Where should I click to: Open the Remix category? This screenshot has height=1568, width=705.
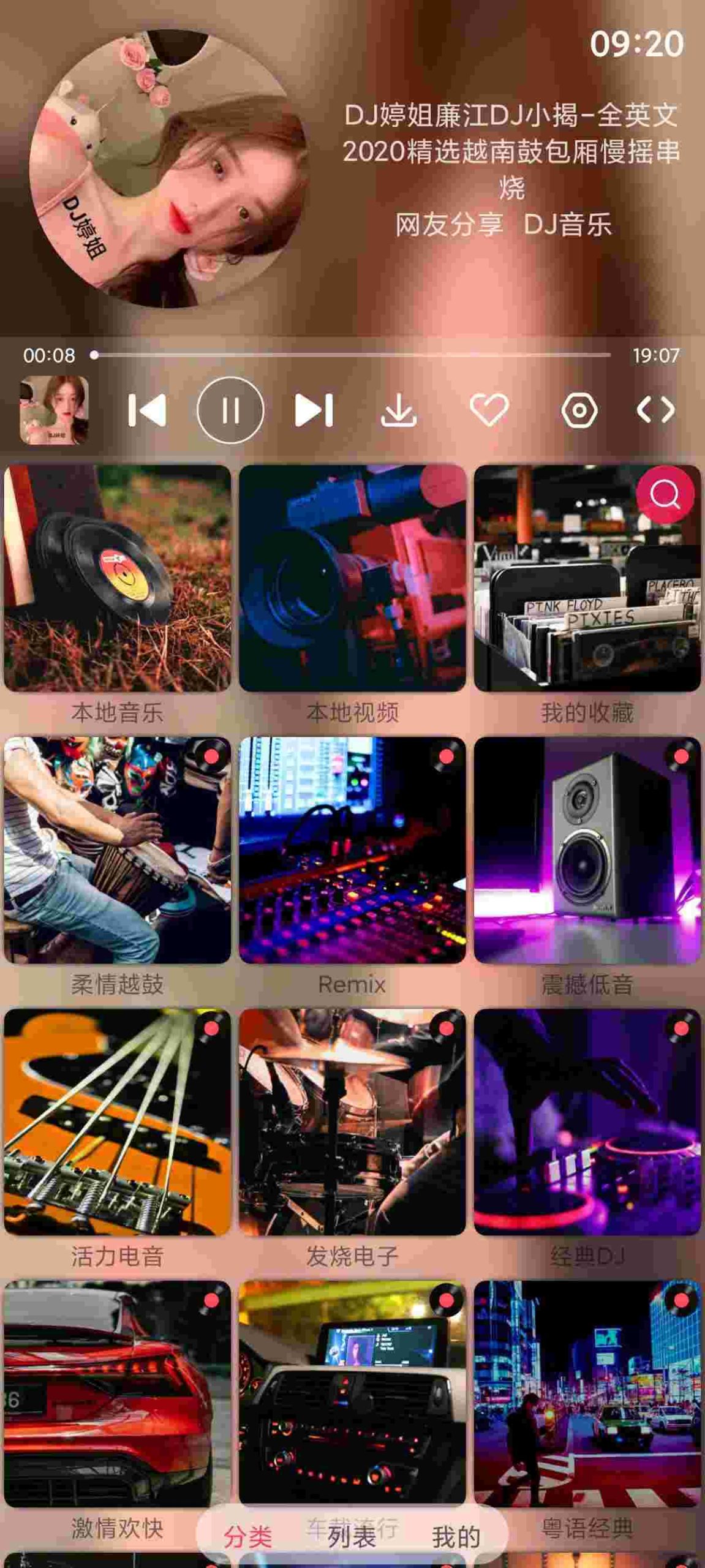pyautogui.click(x=352, y=850)
